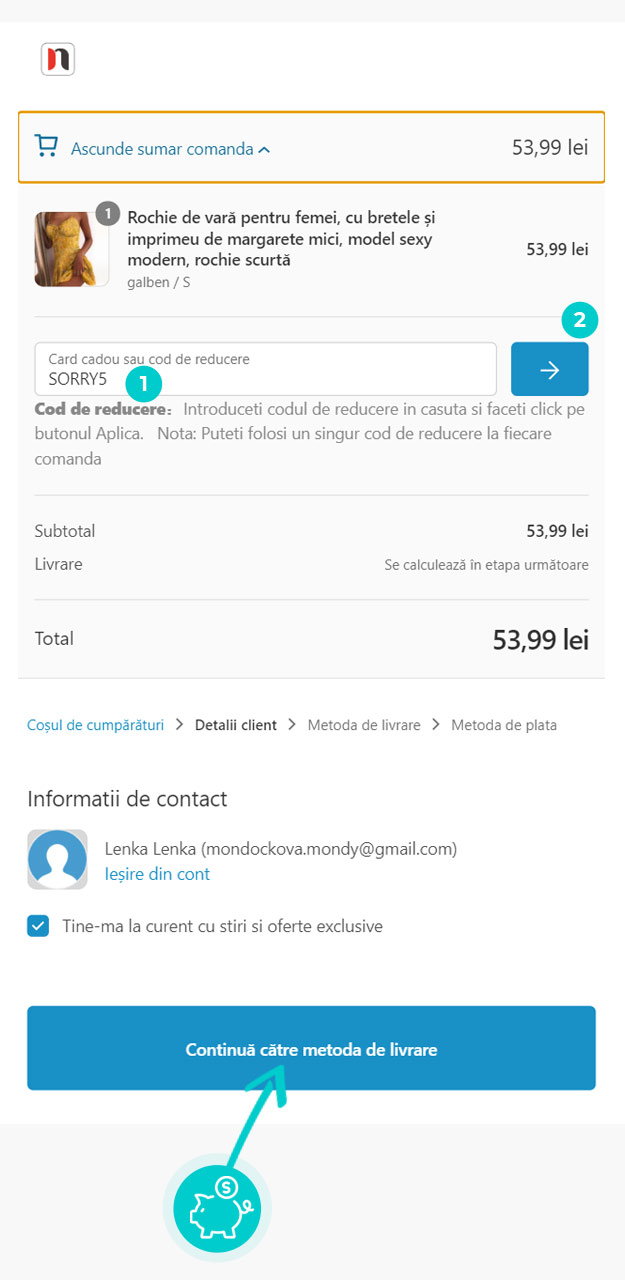Viewport: 625px width, 1280px height.
Task: Tap the discount code input field
Action: [265, 369]
